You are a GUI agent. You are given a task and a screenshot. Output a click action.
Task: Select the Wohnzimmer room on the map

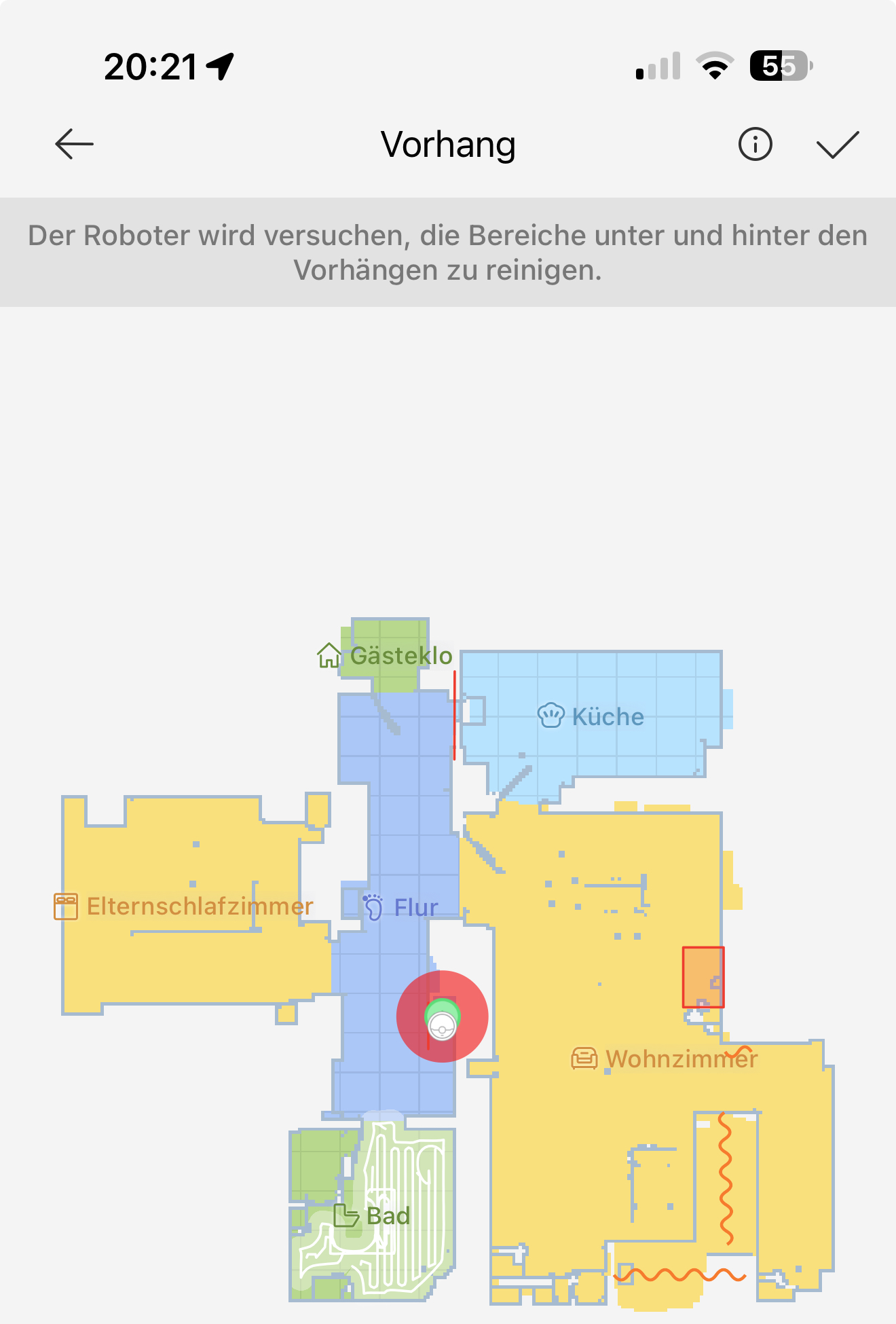tap(681, 1059)
